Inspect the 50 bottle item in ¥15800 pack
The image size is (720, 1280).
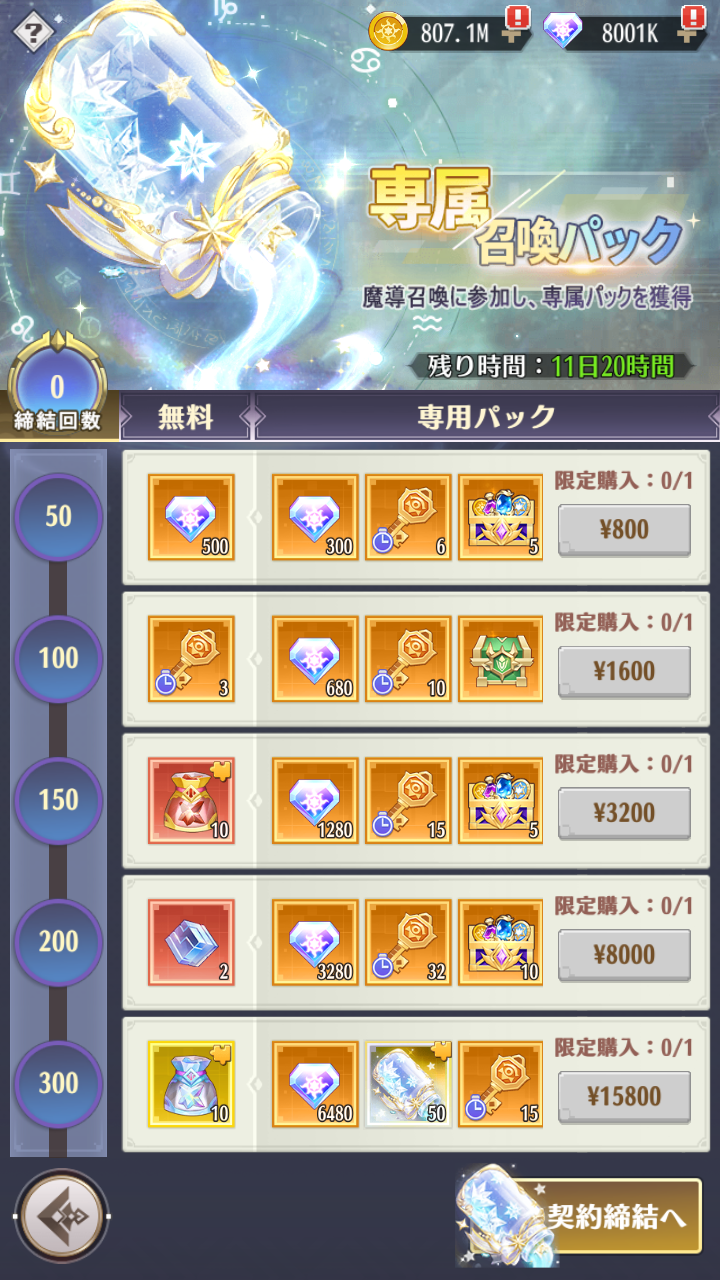click(x=408, y=1085)
